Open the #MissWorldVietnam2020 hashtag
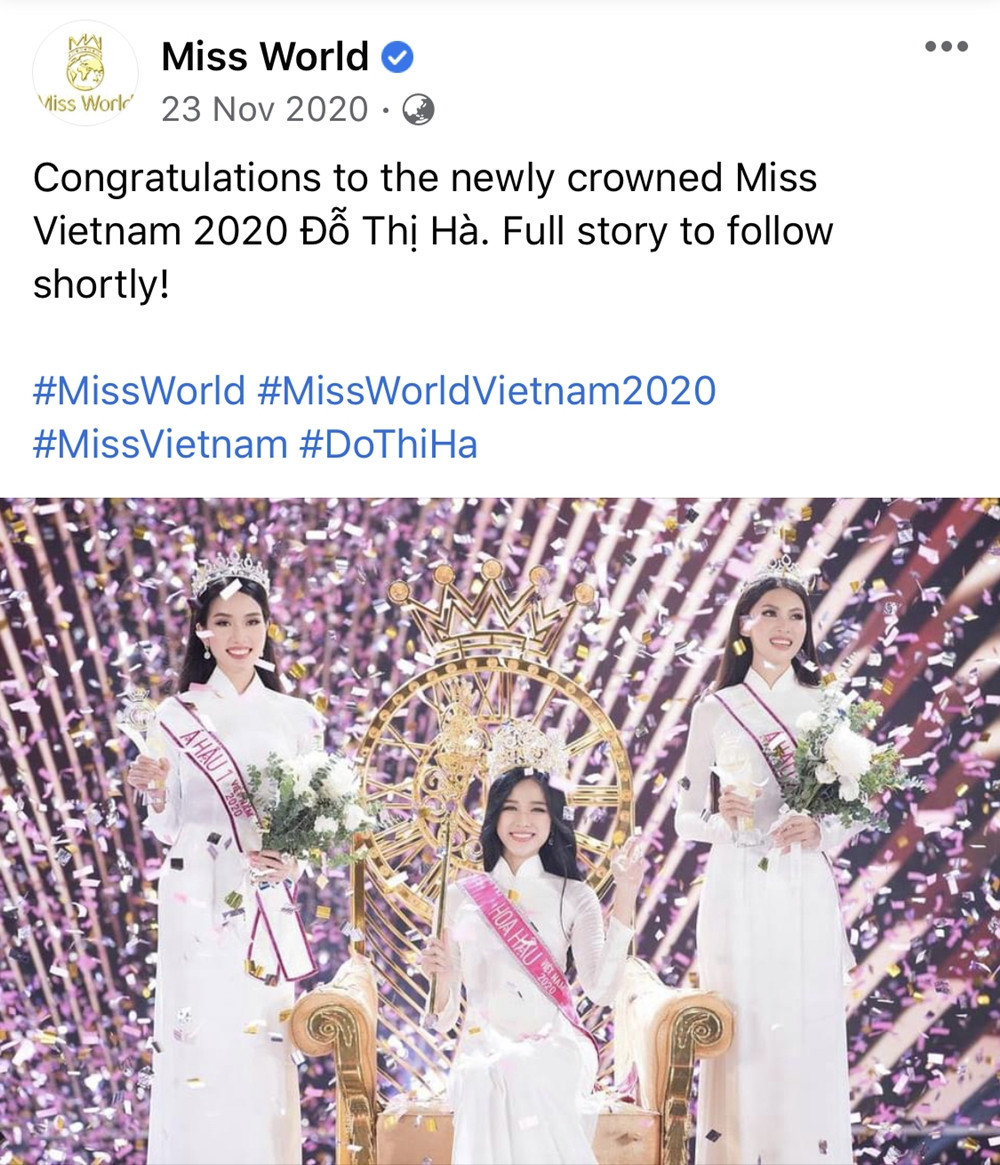 [487, 390]
